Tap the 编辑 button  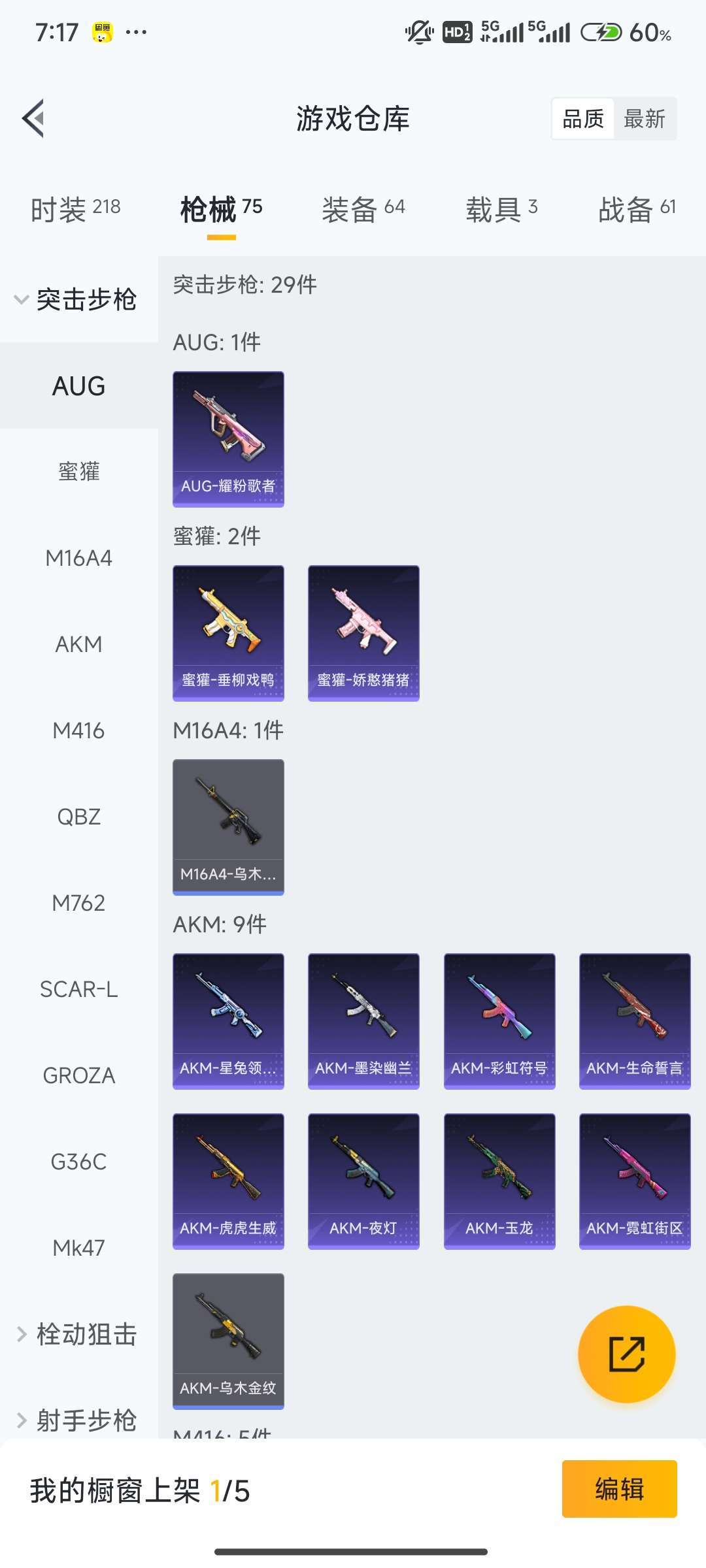(619, 1489)
